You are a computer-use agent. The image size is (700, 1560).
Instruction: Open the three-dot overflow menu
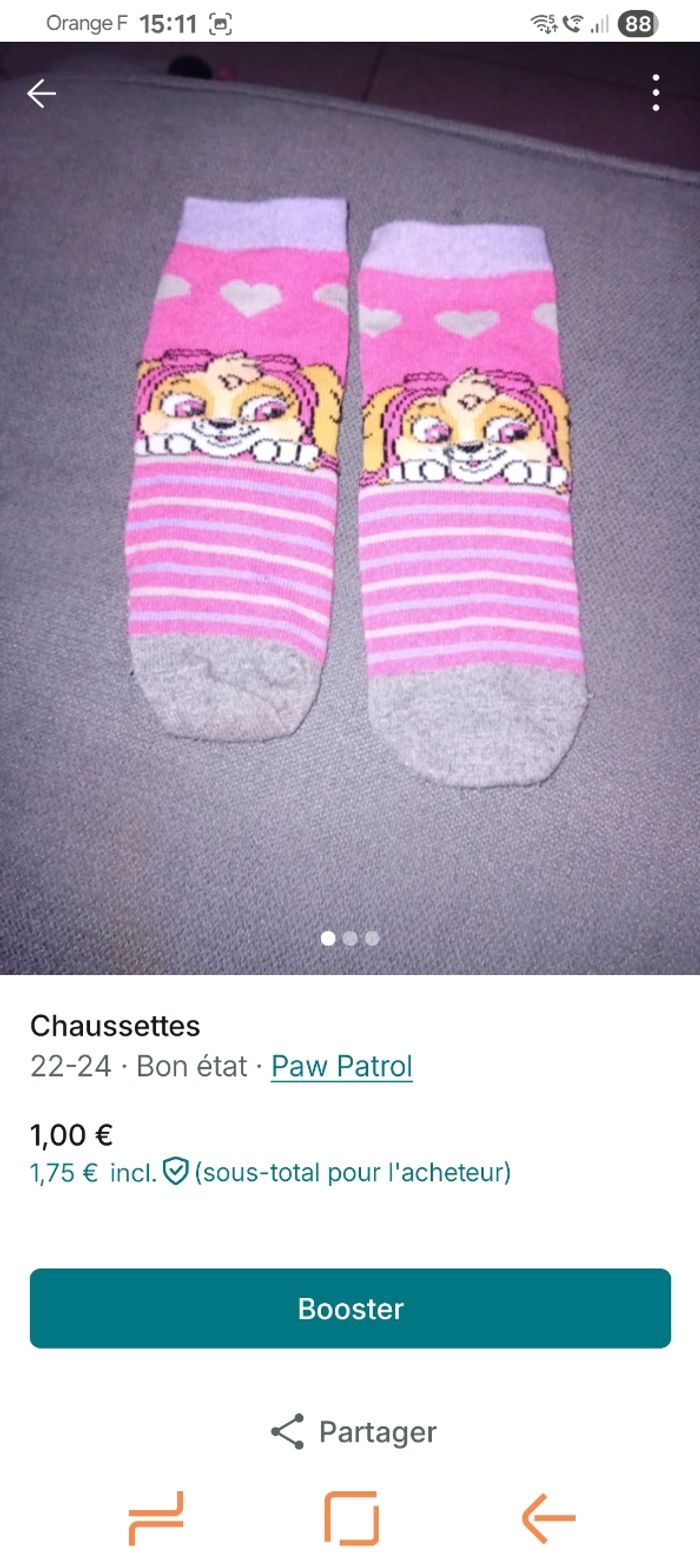656,93
